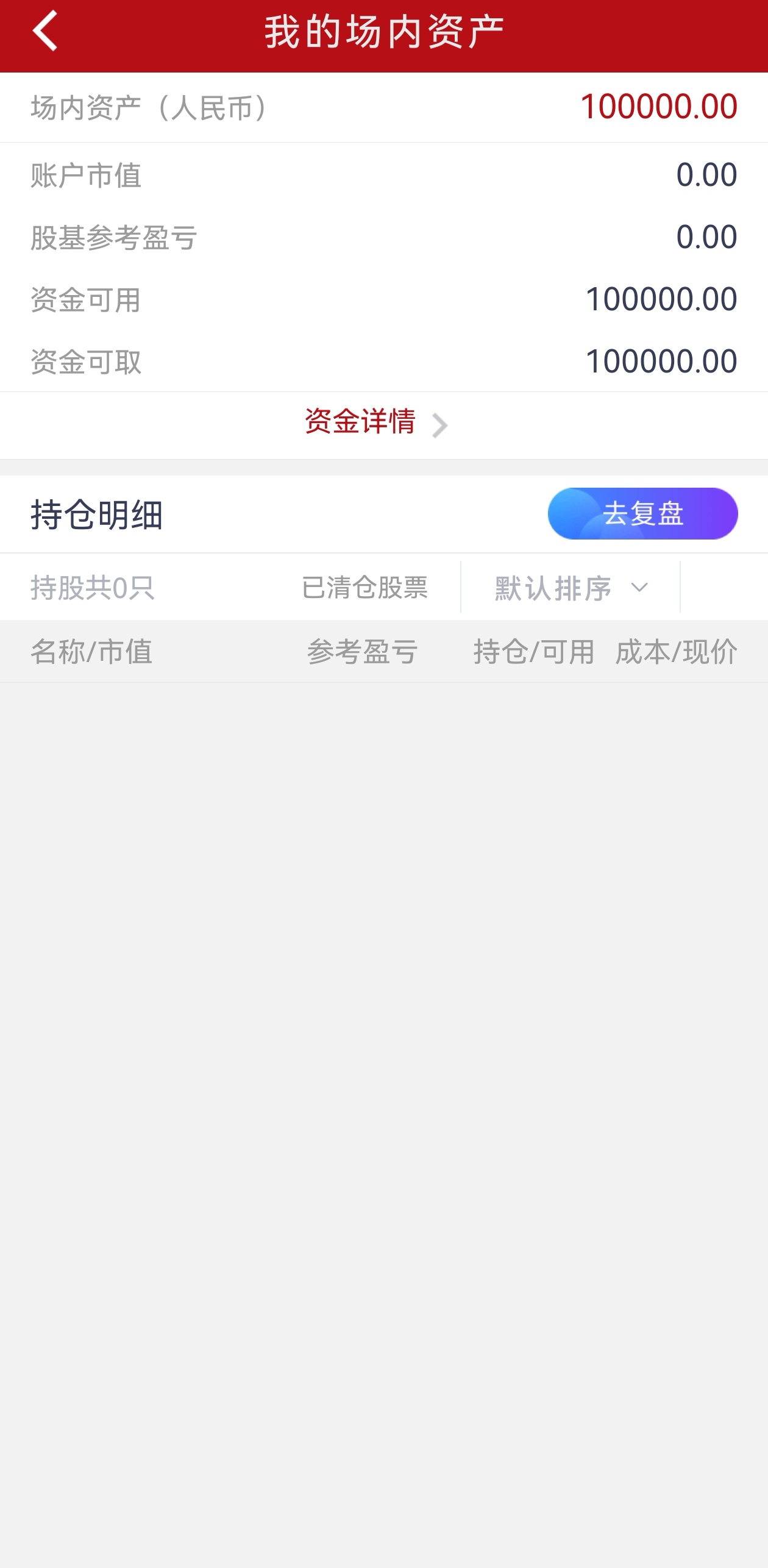Go back from 我的场内资产
Viewport: 768px width, 1568px height.
[45, 32]
